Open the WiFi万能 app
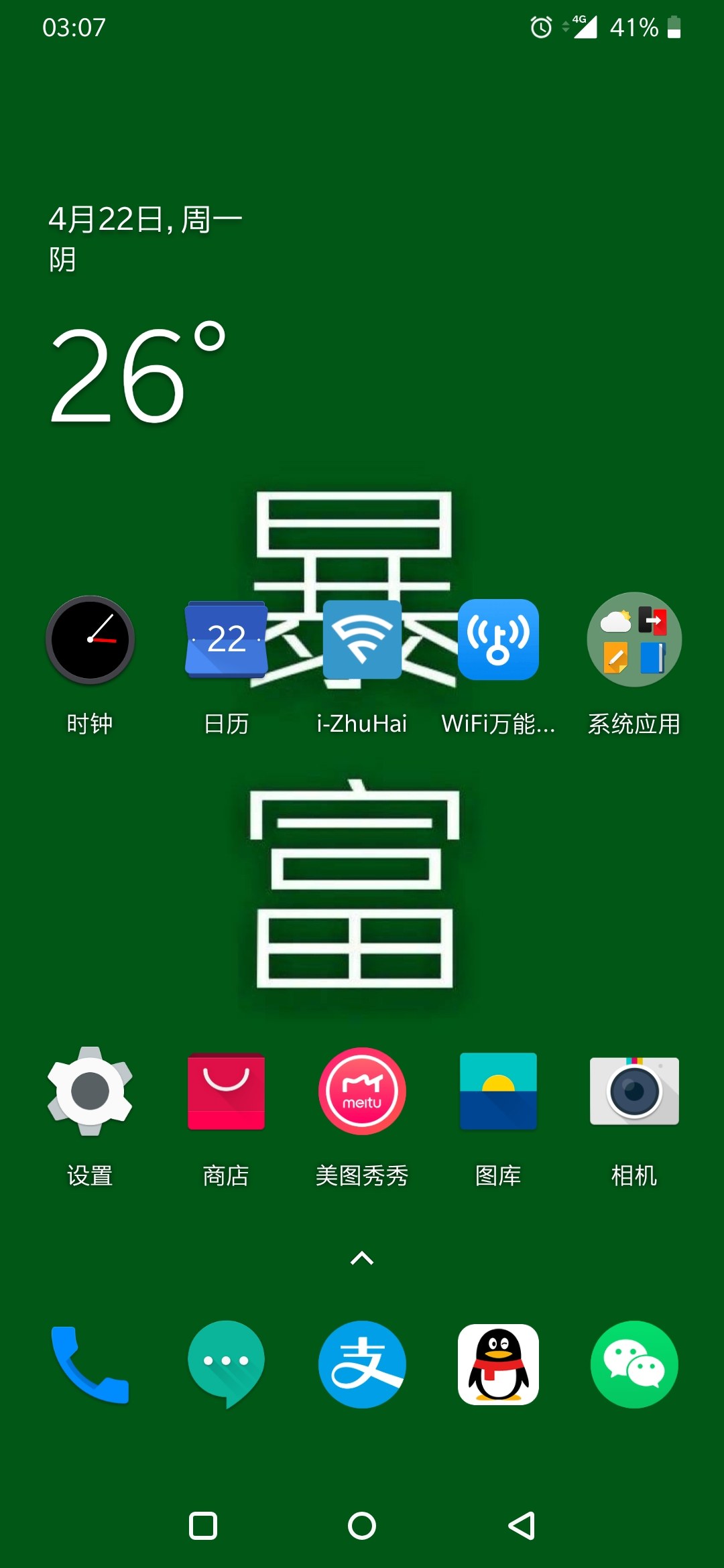Image resolution: width=724 pixels, height=1568 pixels. click(498, 640)
